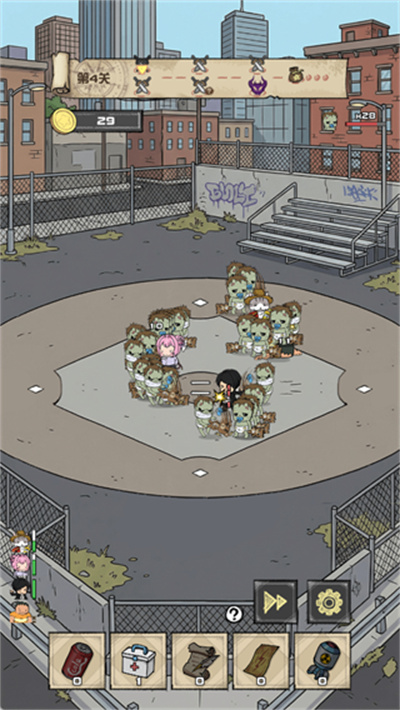Use the torn scroll item
This screenshot has width=400, height=710.
(200, 661)
